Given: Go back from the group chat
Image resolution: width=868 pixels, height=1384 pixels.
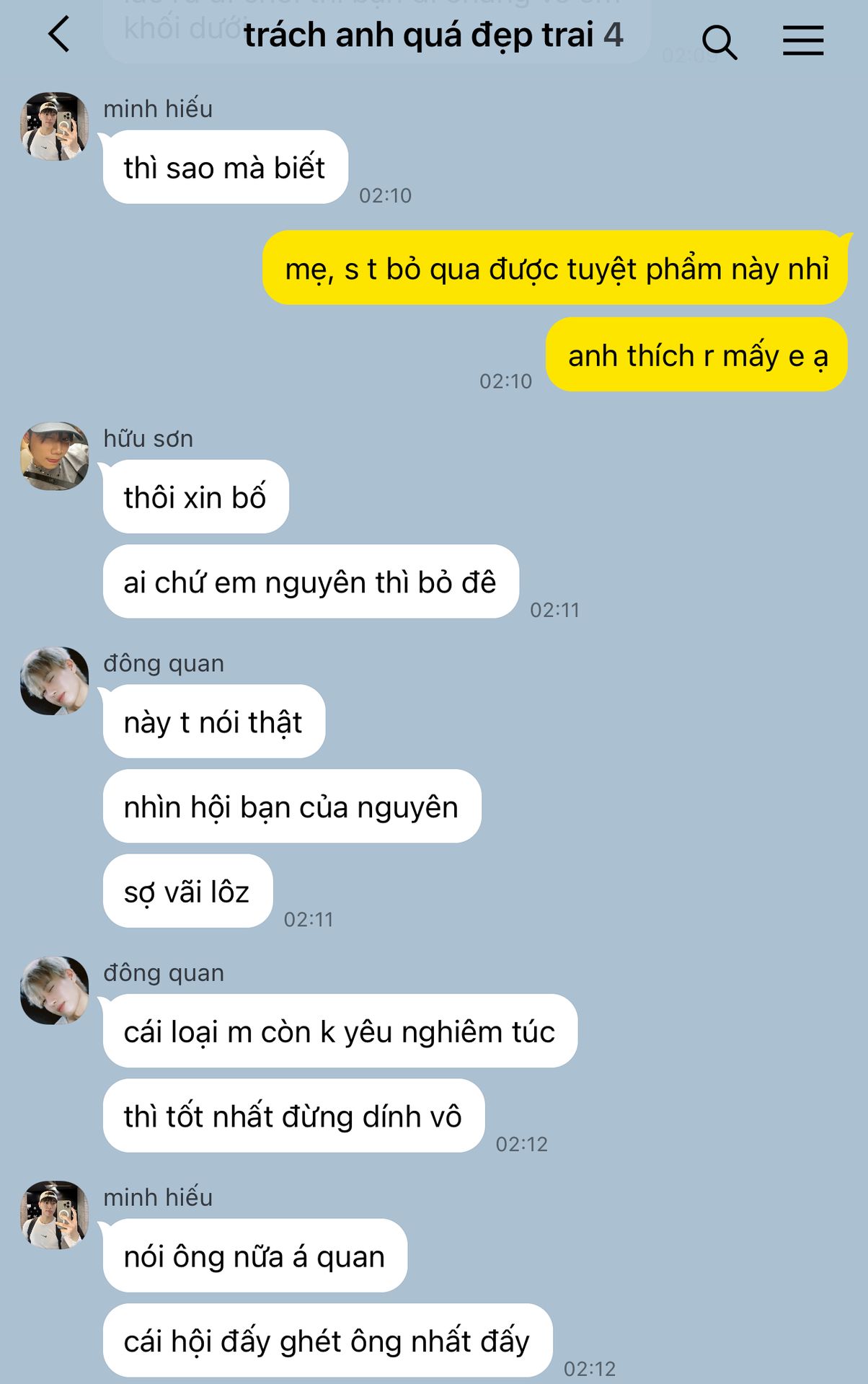Looking at the screenshot, I should pyautogui.click(x=59, y=35).
